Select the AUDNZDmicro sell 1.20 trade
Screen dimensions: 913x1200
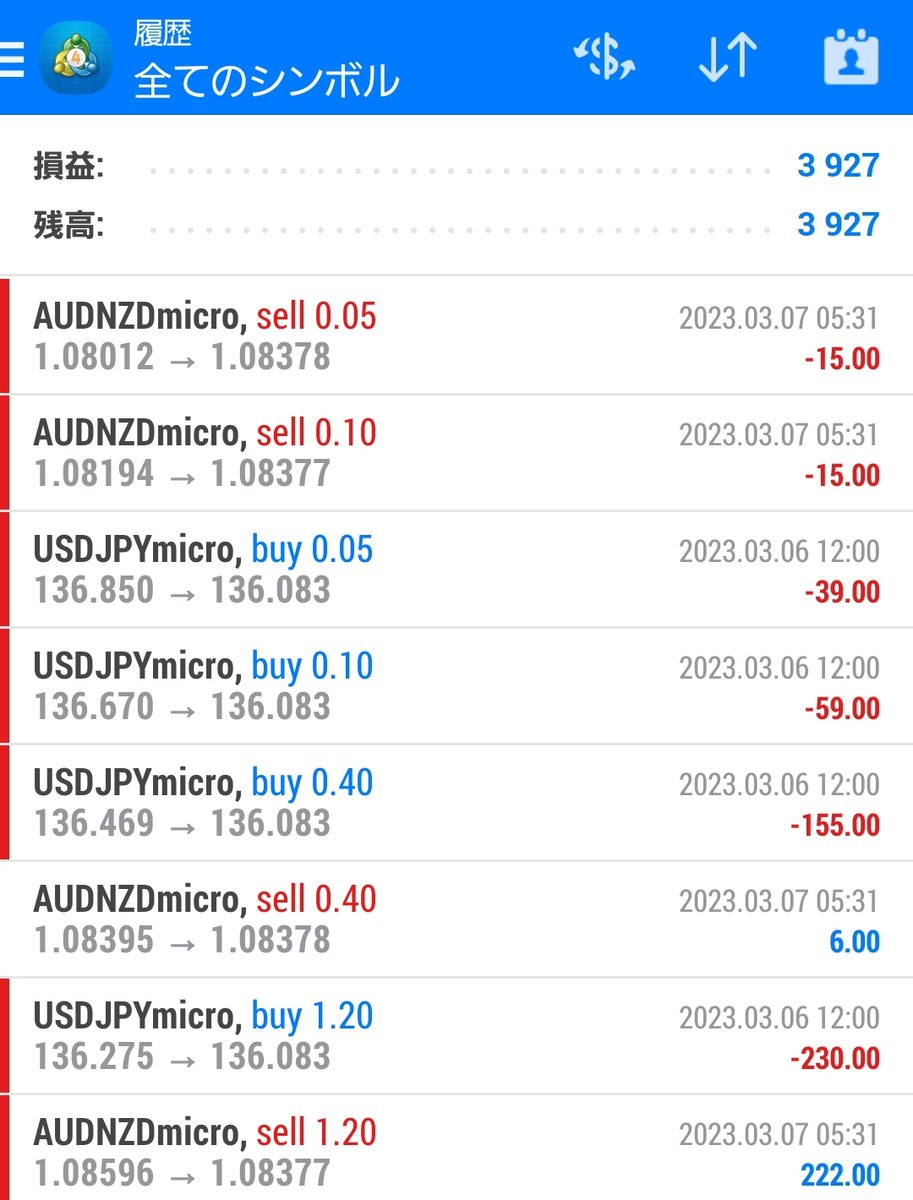click(456, 1150)
